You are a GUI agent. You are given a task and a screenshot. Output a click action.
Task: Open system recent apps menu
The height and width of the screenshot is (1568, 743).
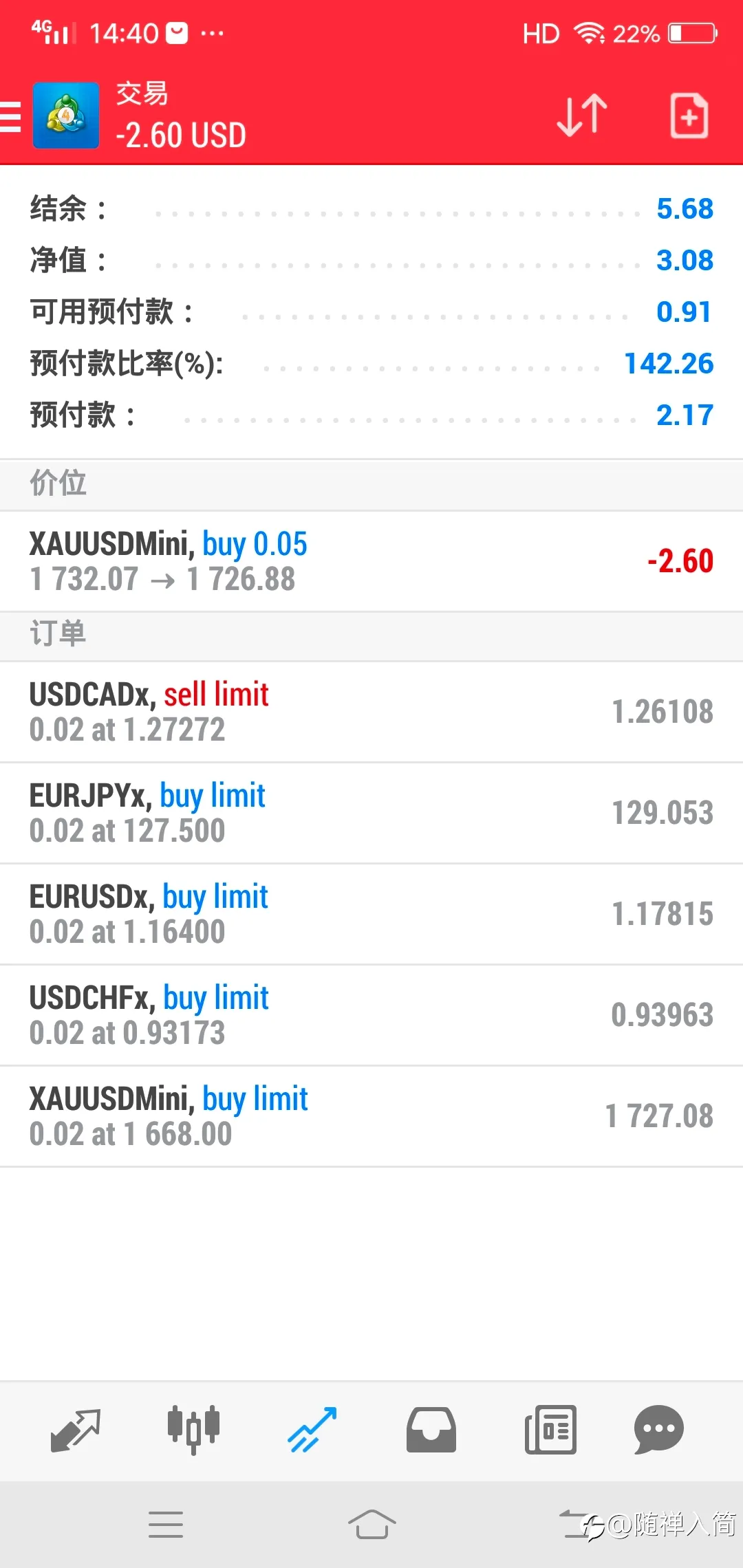[166, 1525]
